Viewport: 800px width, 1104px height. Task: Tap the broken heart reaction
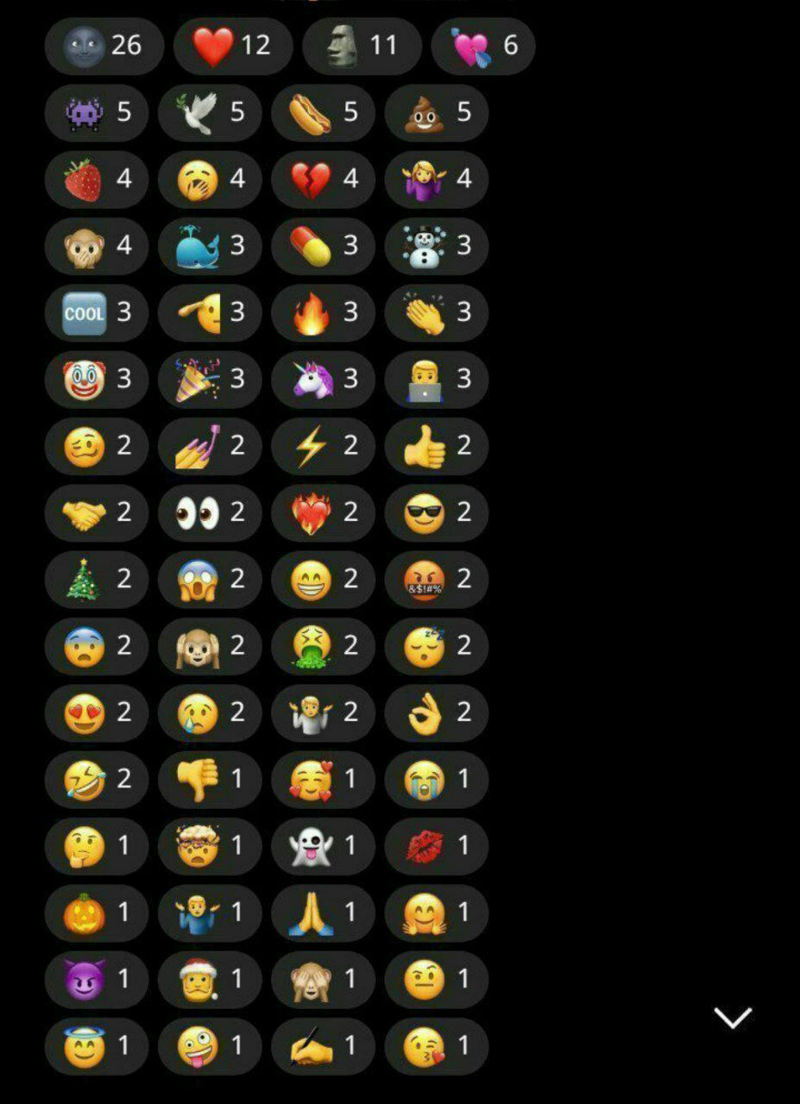tap(323, 179)
